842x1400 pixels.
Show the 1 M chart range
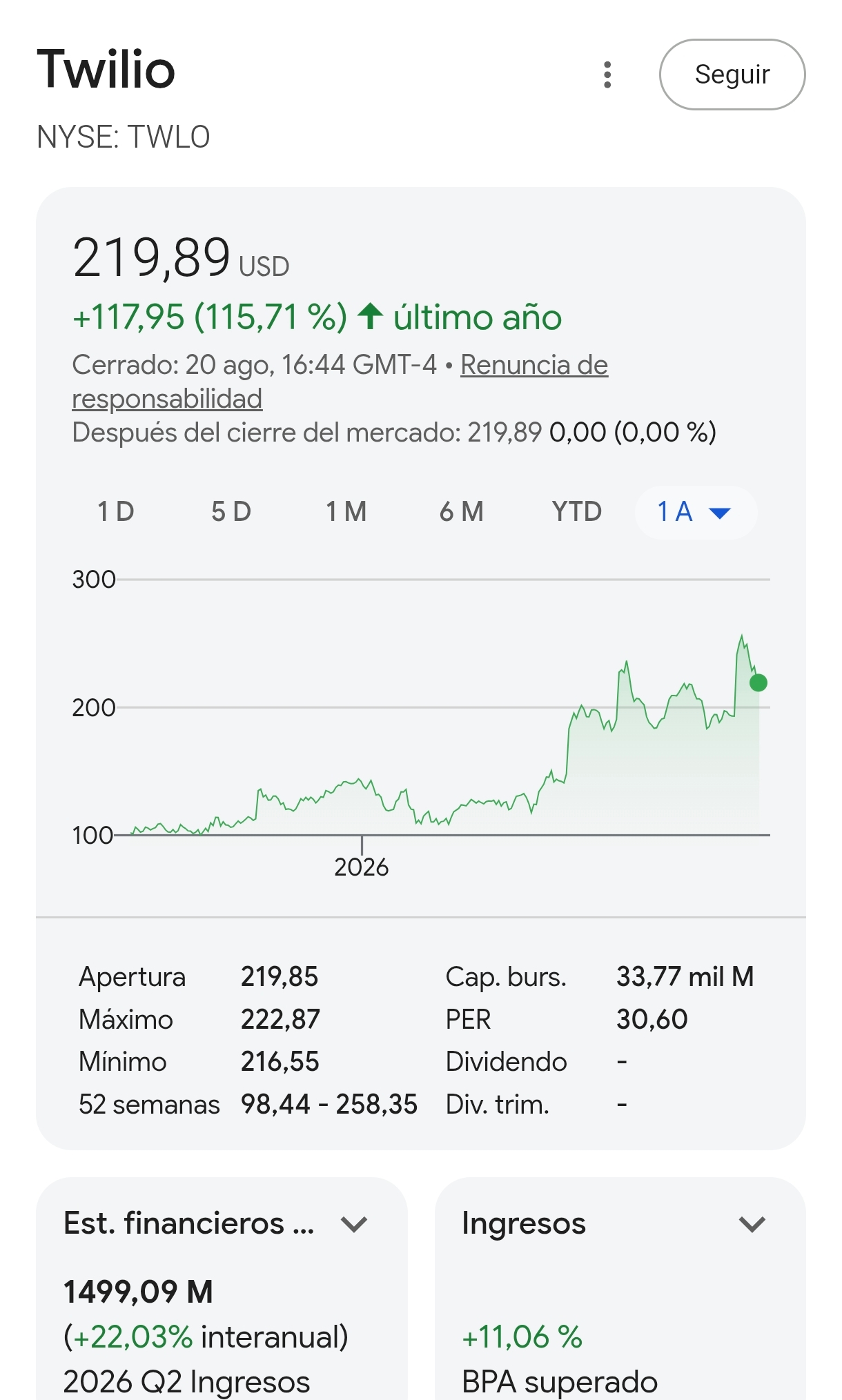(x=346, y=512)
